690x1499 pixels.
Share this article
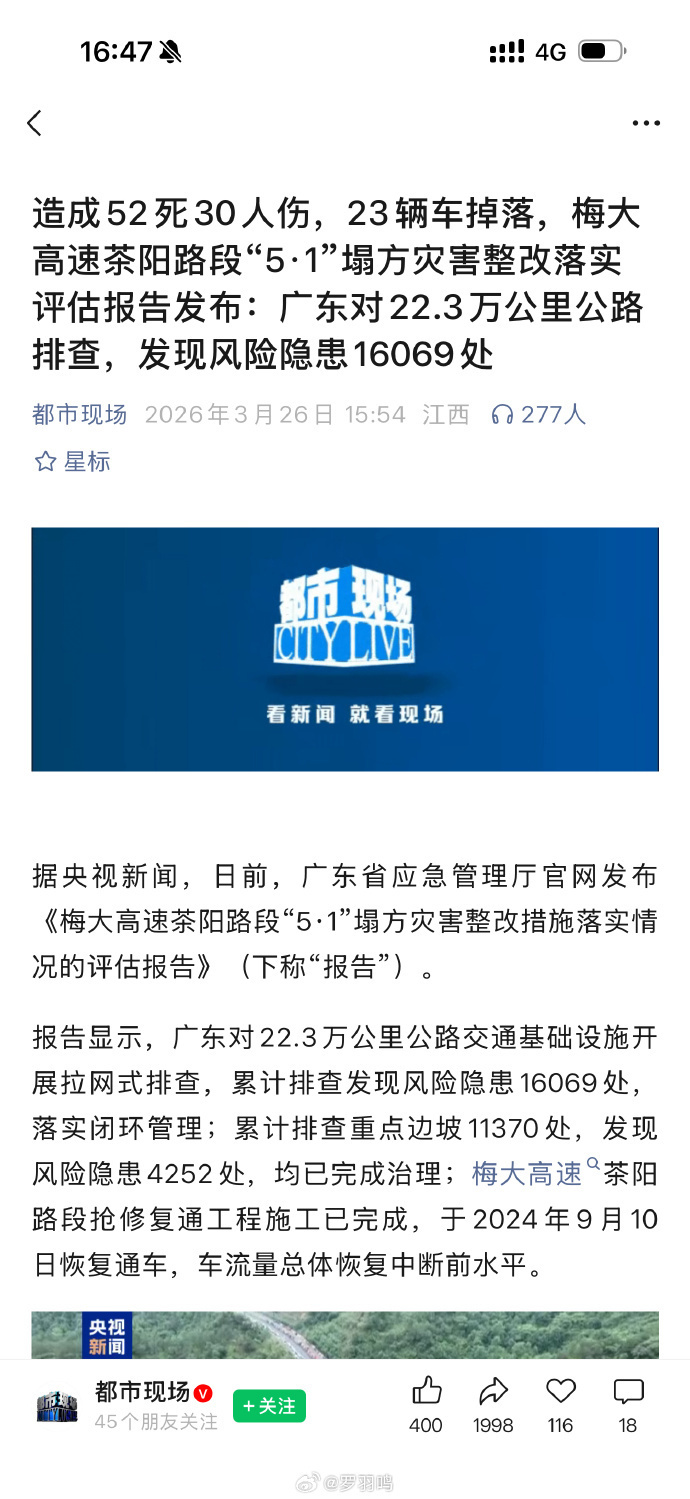493,1392
